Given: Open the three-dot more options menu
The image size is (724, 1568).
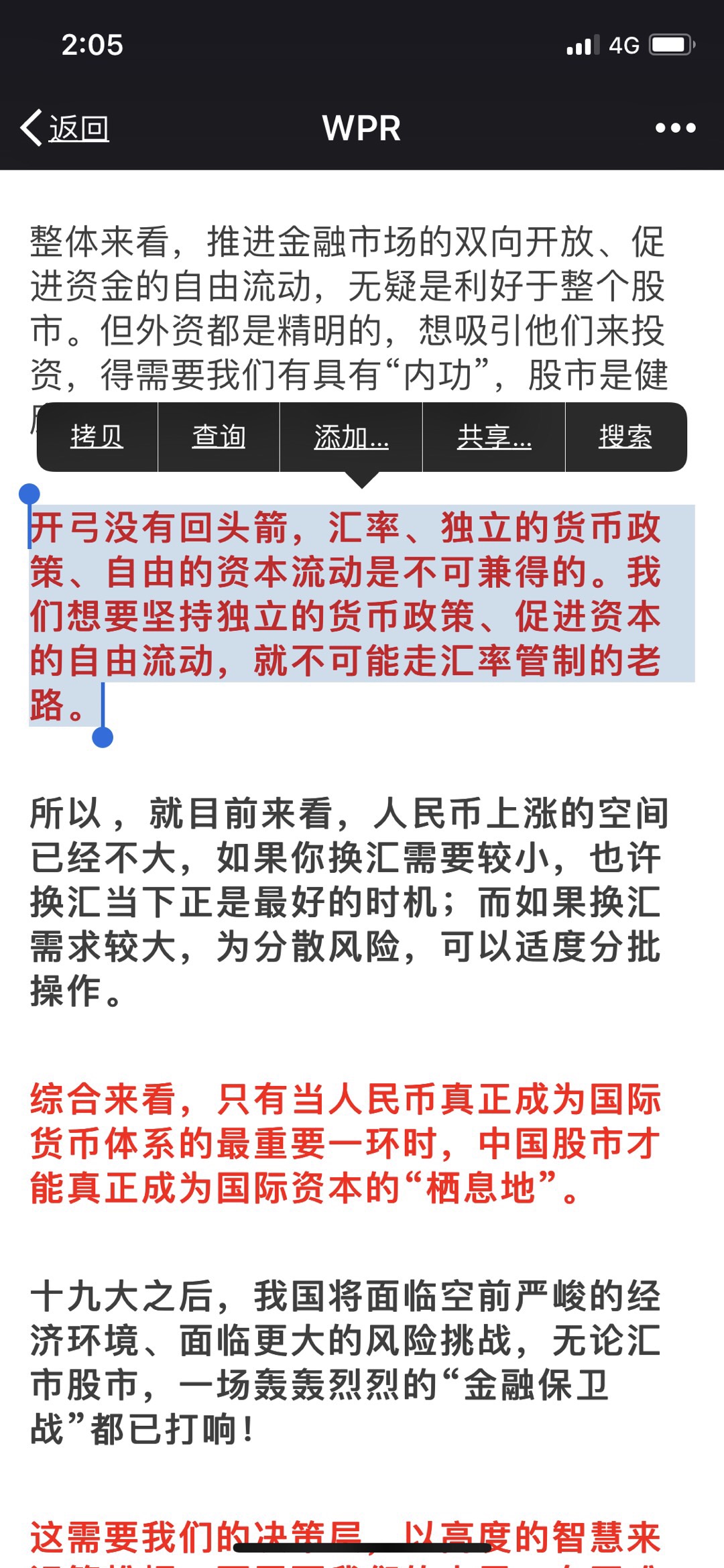Looking at the screenshot, I should coord(675,127).
